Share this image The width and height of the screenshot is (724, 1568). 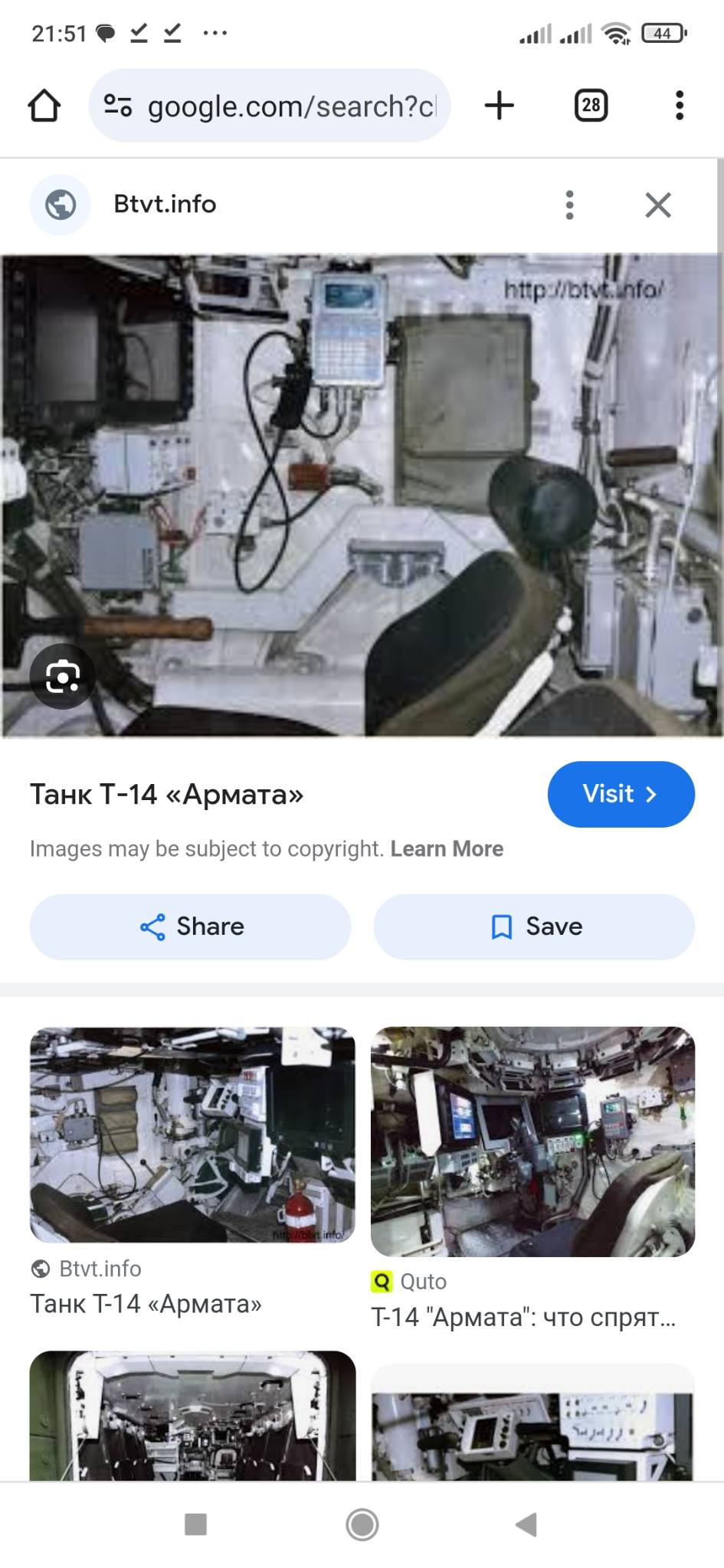[x=190, y=926]
